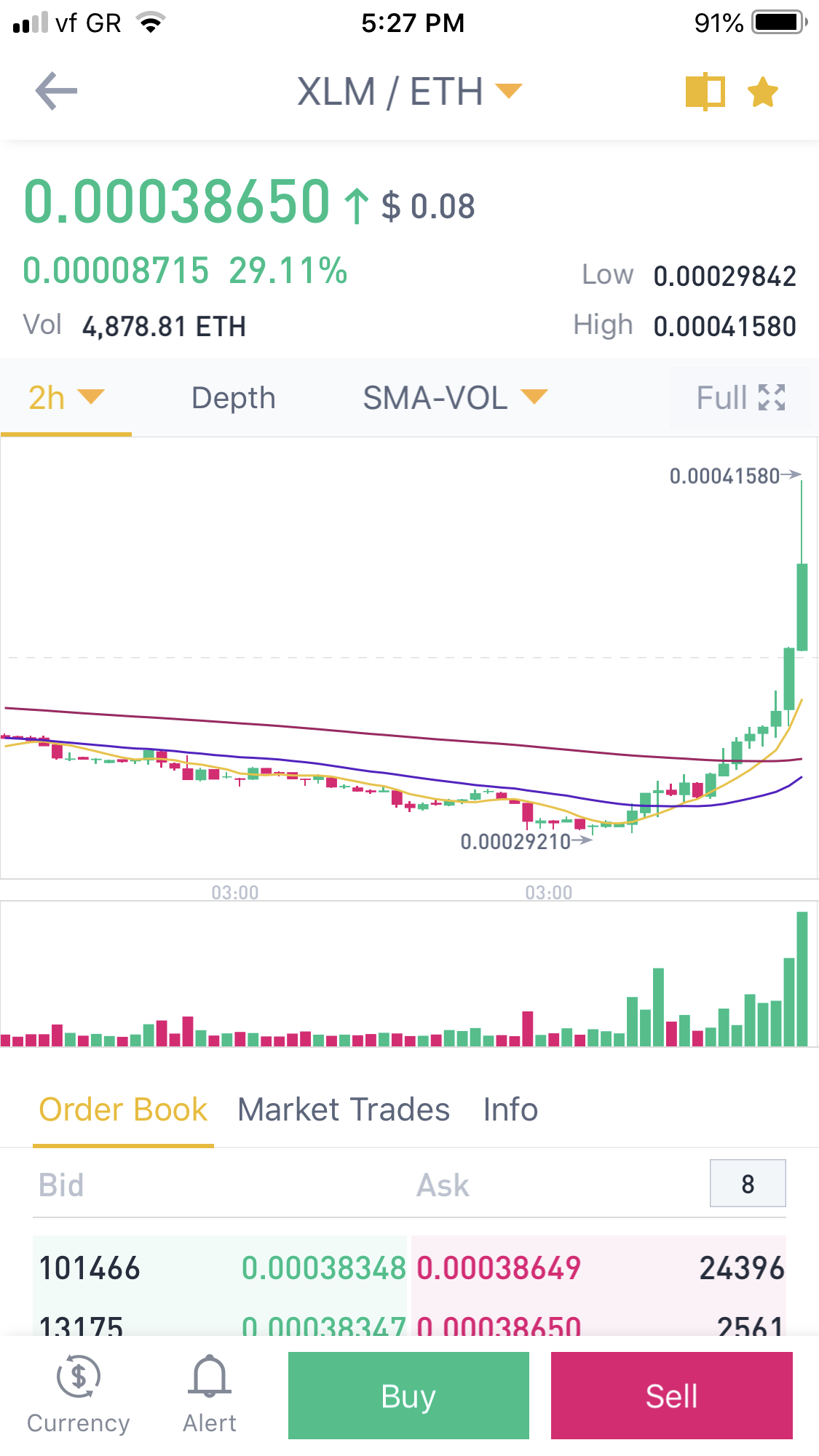
Task: Open the Currency option
Action: tap(79, 1395)
